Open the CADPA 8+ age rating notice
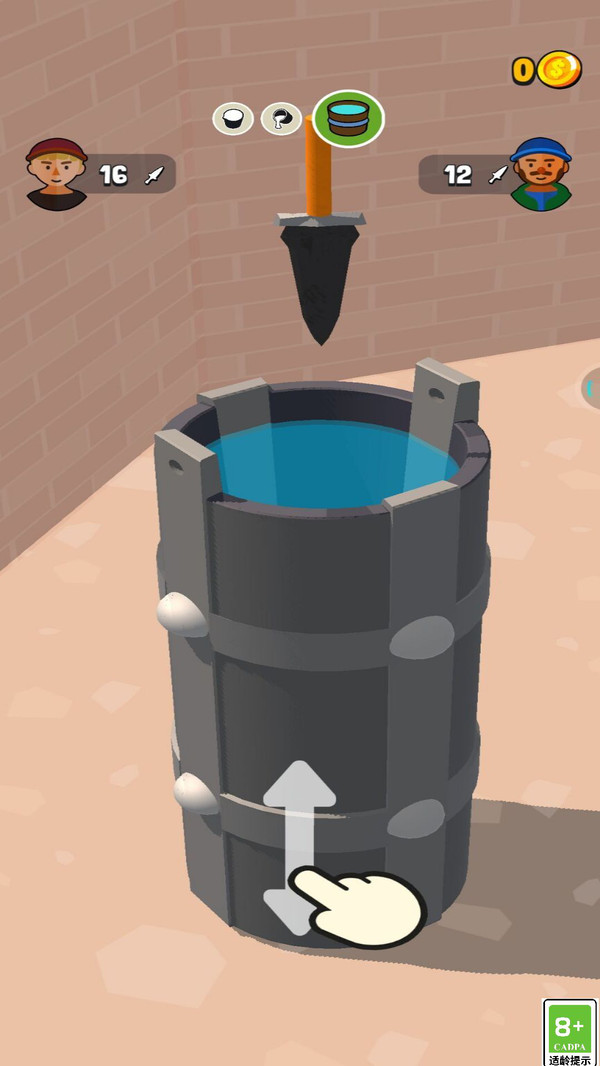The height and width of the screenshot is (1066, 600). click(569, 1032)
